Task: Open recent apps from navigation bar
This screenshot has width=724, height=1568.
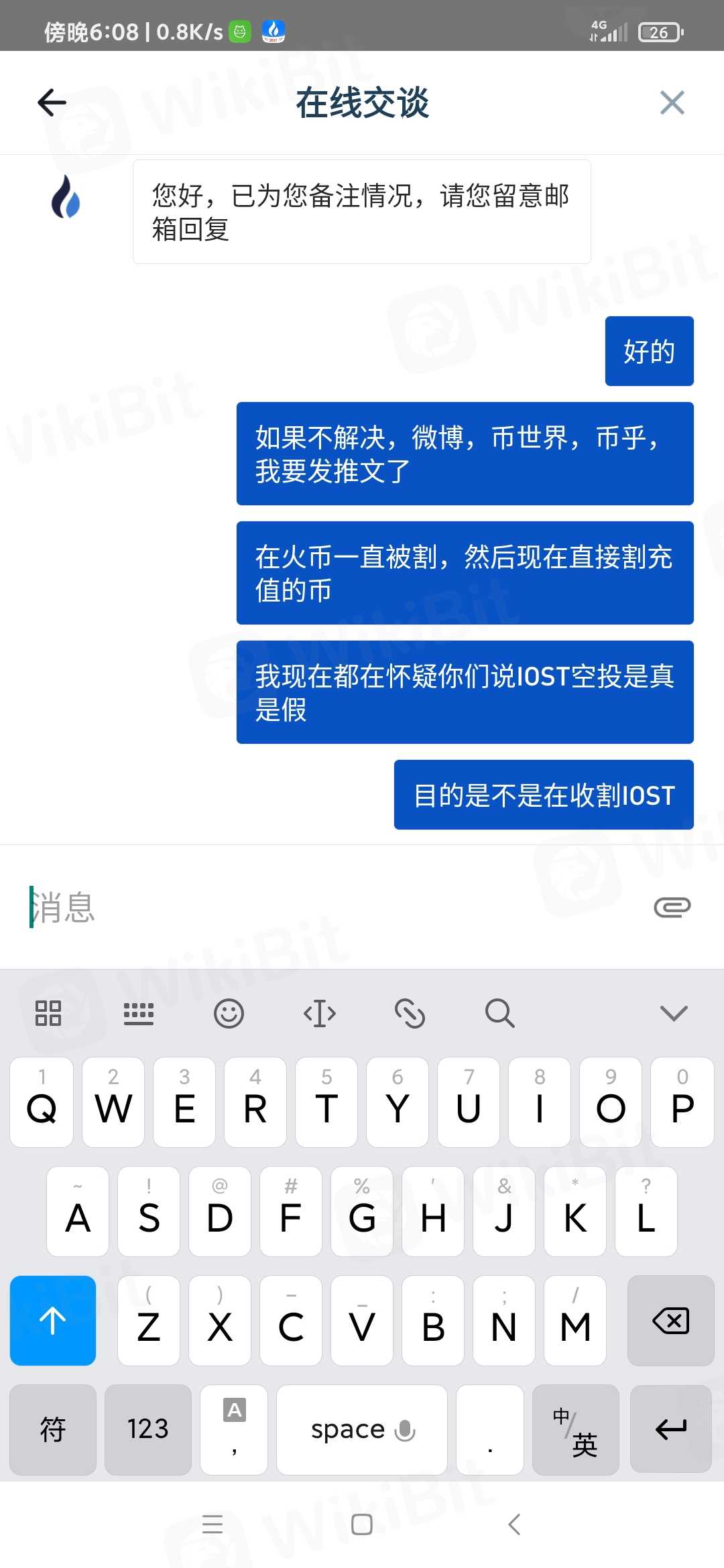Action: coord(213,1524)
